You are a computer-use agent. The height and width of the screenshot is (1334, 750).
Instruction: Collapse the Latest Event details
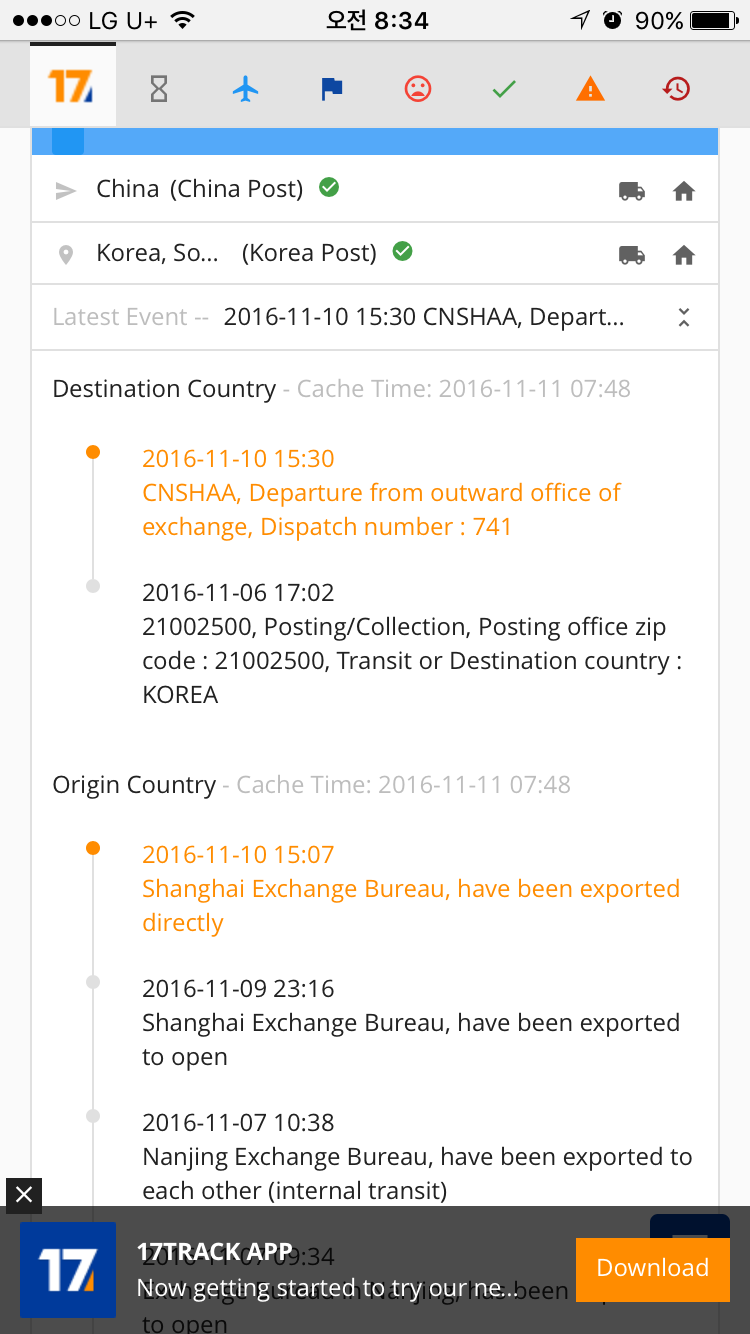(684, 318)
